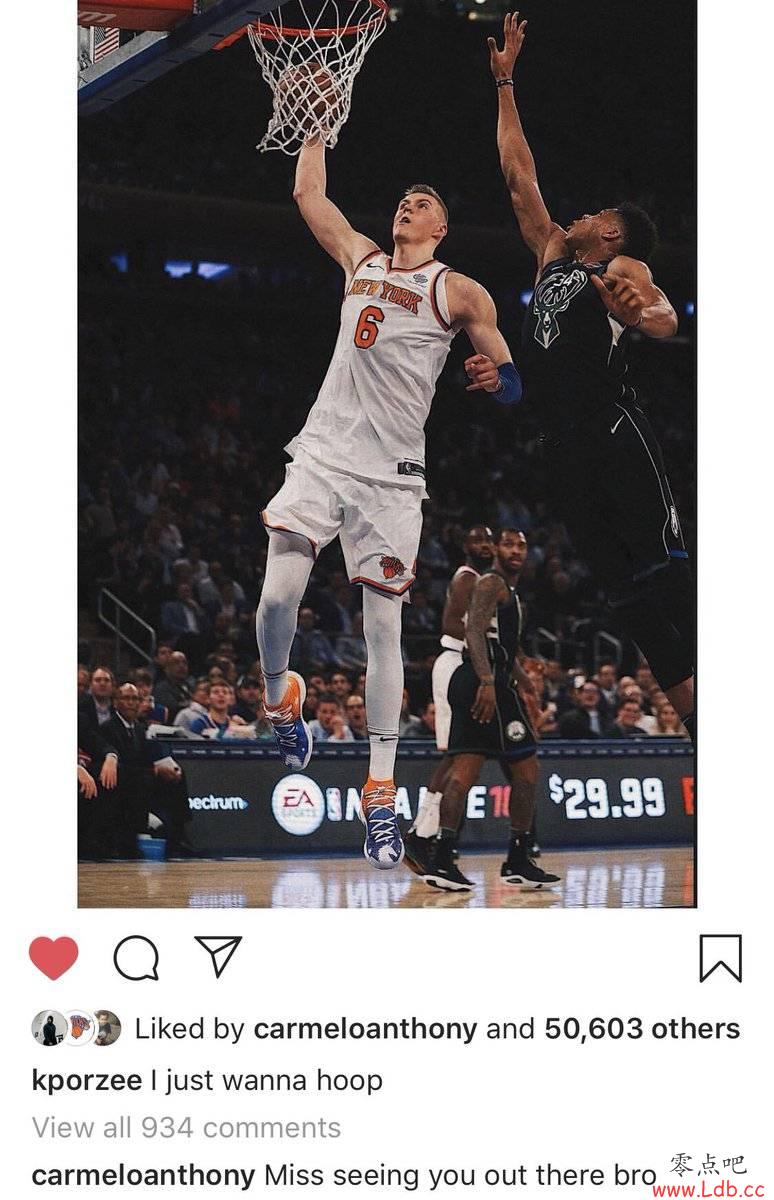
Task: Open kporzee's profile from the caption
Action: (86, 1080)
